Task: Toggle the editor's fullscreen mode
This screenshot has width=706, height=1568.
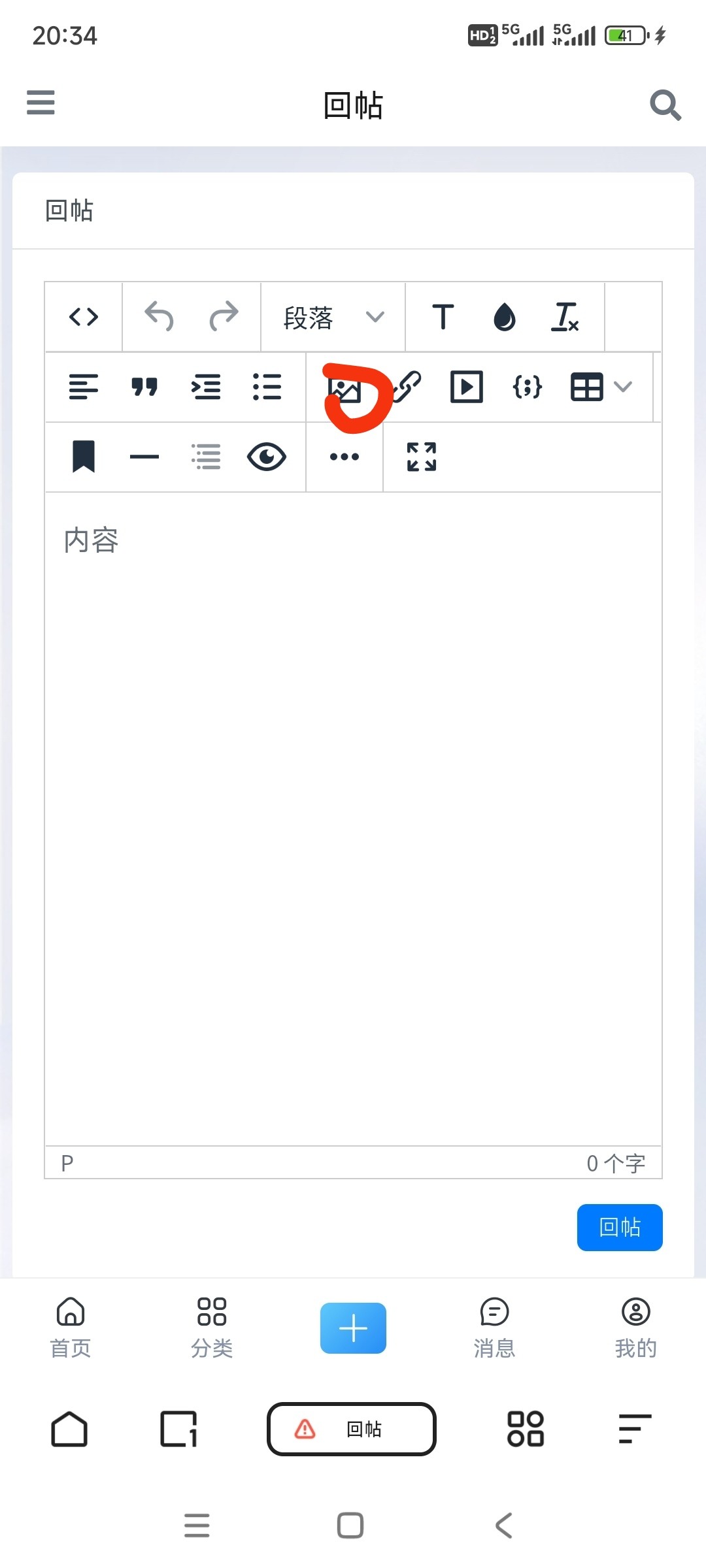Action: 422,457
